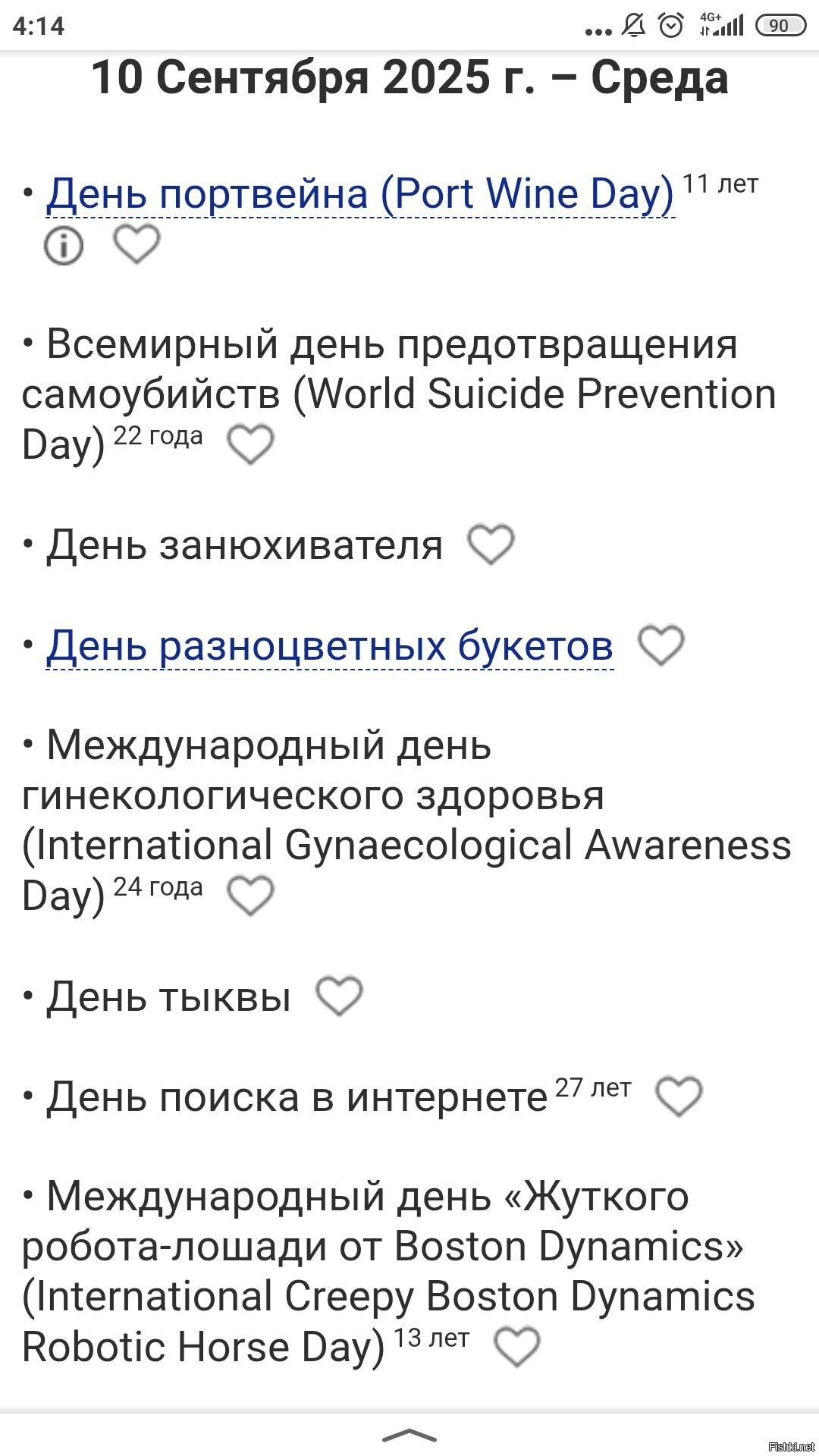Image resolution: width=819 pixels, height=1456 pixels.
Task: Like Port Wine Day holiday
Action: coord(136,244)
